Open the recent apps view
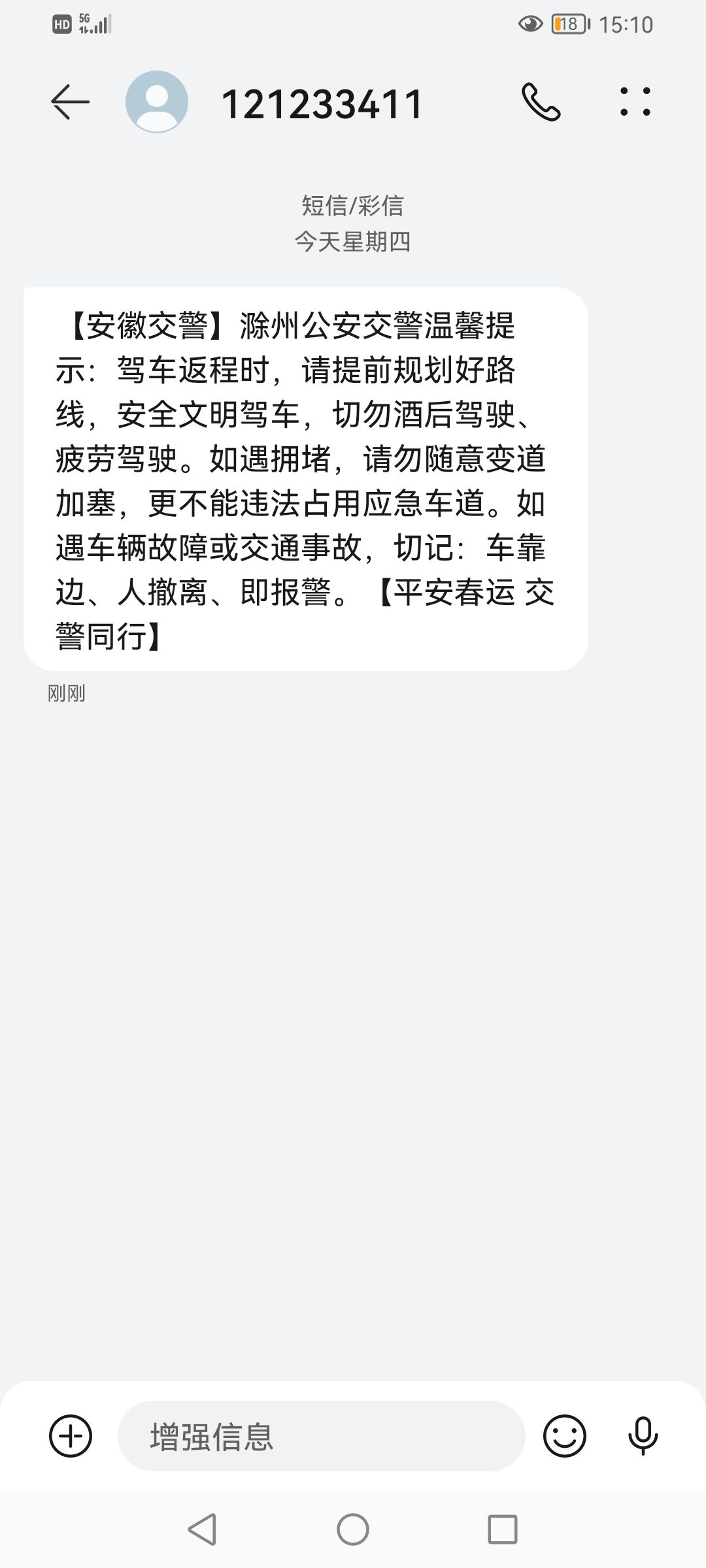 tap(503, 1529)
